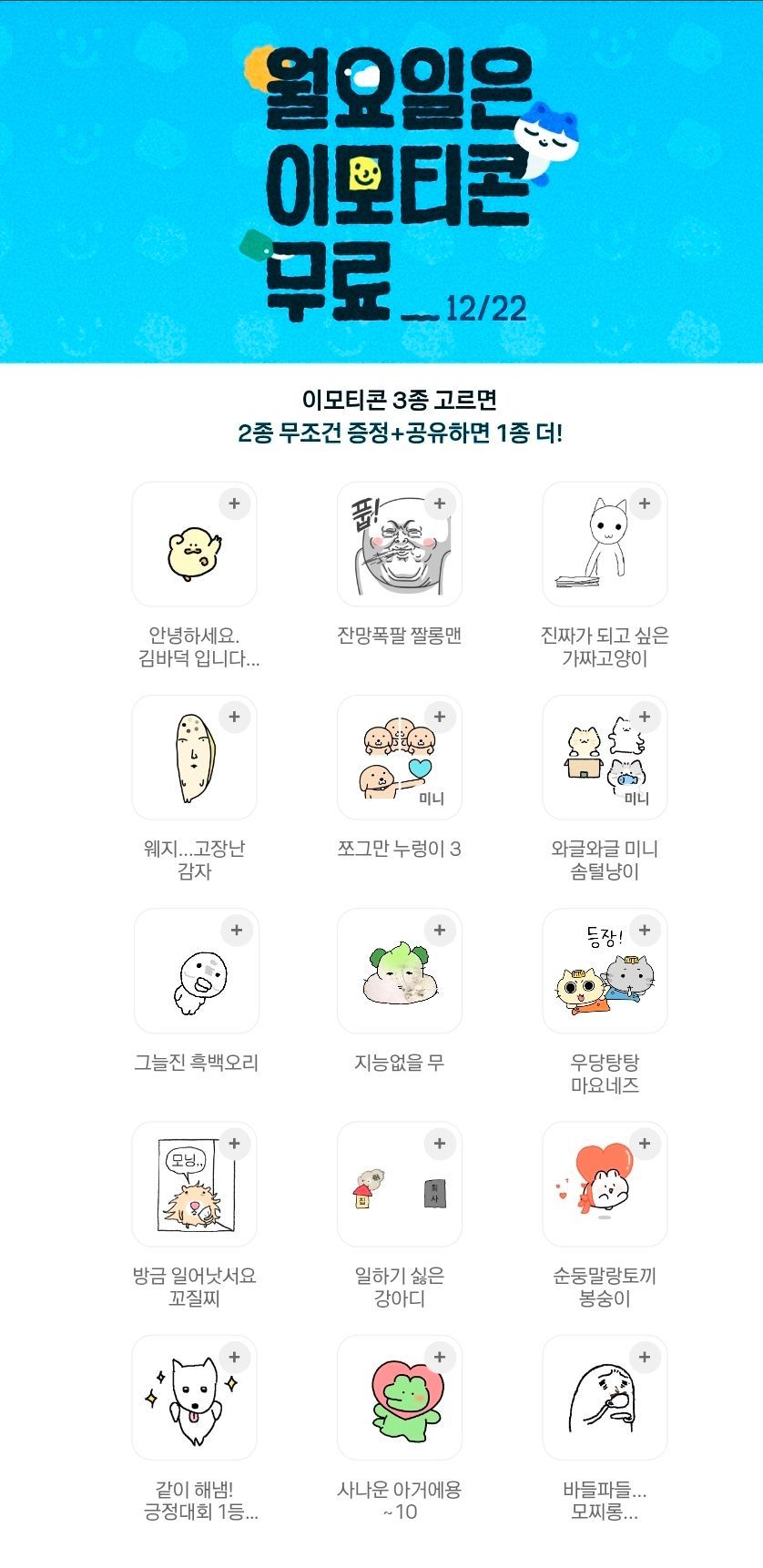Select the 바들파들 모찌롱 emoticon
Screen dimensions: 763x1568
(x=645, y=1357)
